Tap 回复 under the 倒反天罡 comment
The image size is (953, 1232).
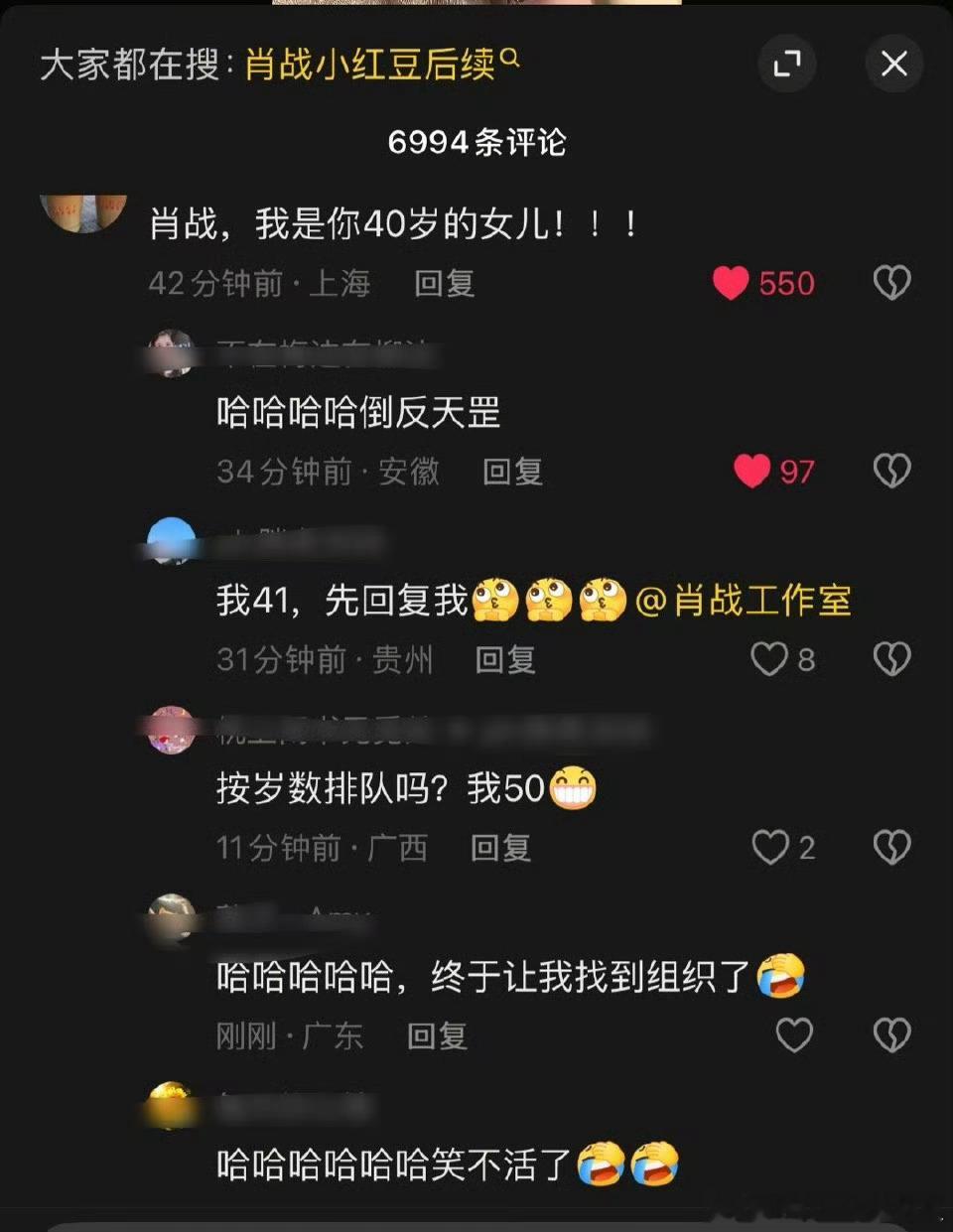click(512, 474)
